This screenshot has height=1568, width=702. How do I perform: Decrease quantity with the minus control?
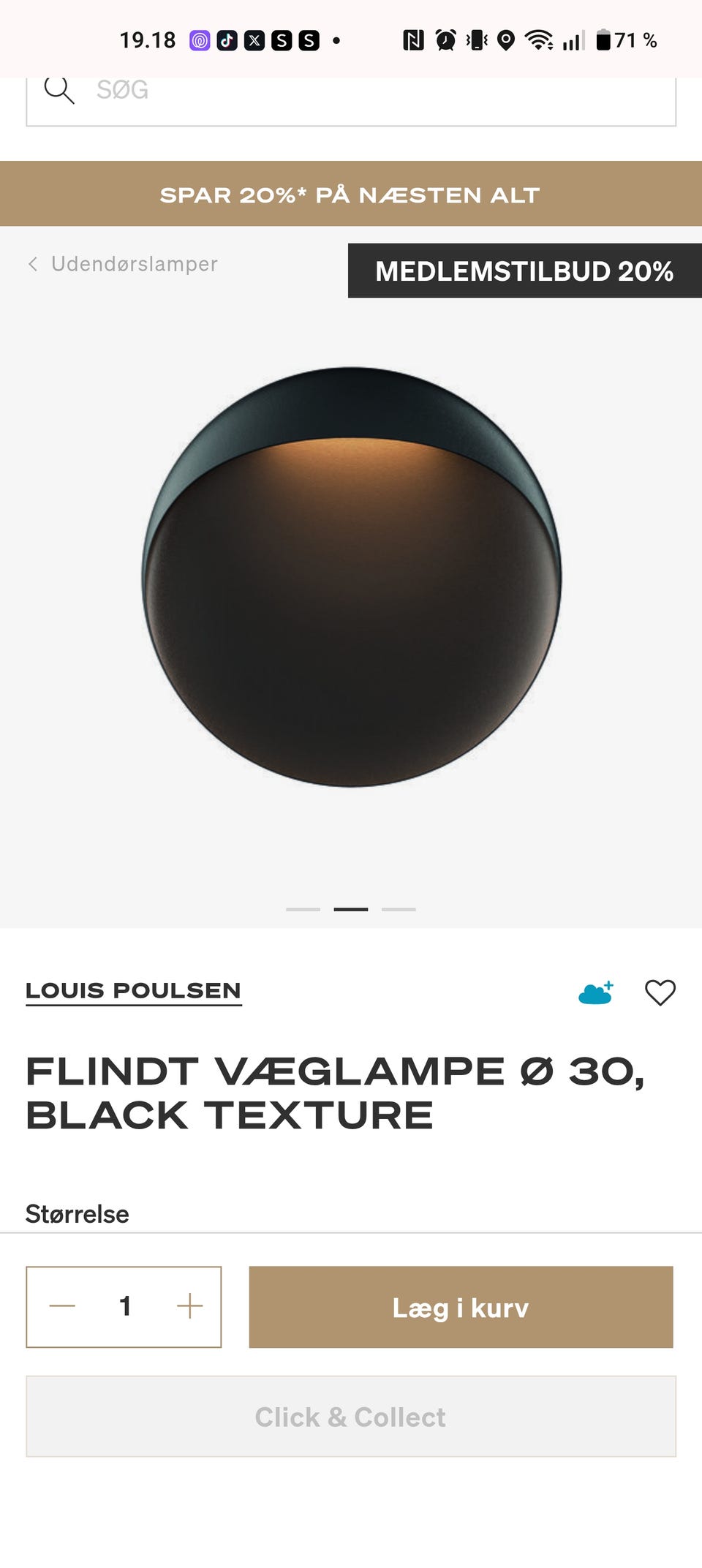63,1306
